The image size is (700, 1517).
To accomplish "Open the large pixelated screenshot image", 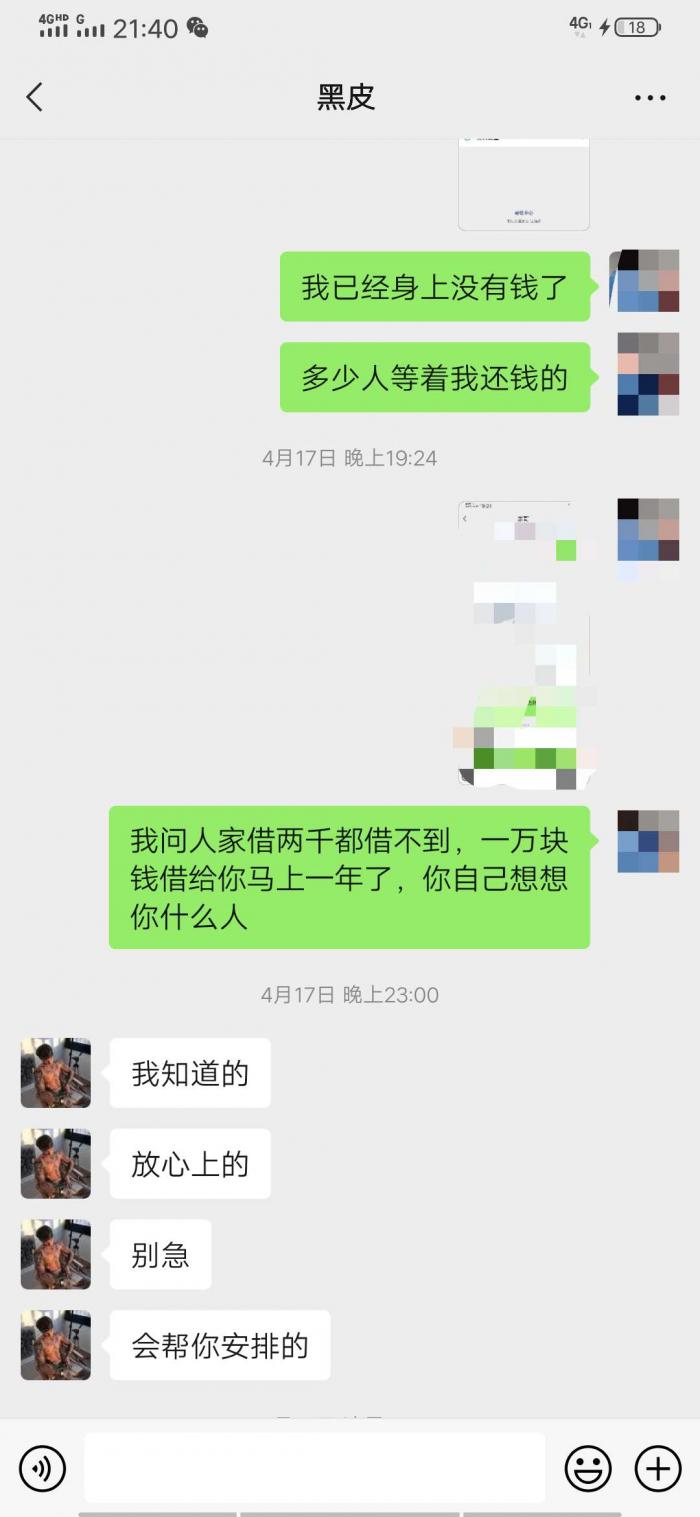I will pos(524,644).
